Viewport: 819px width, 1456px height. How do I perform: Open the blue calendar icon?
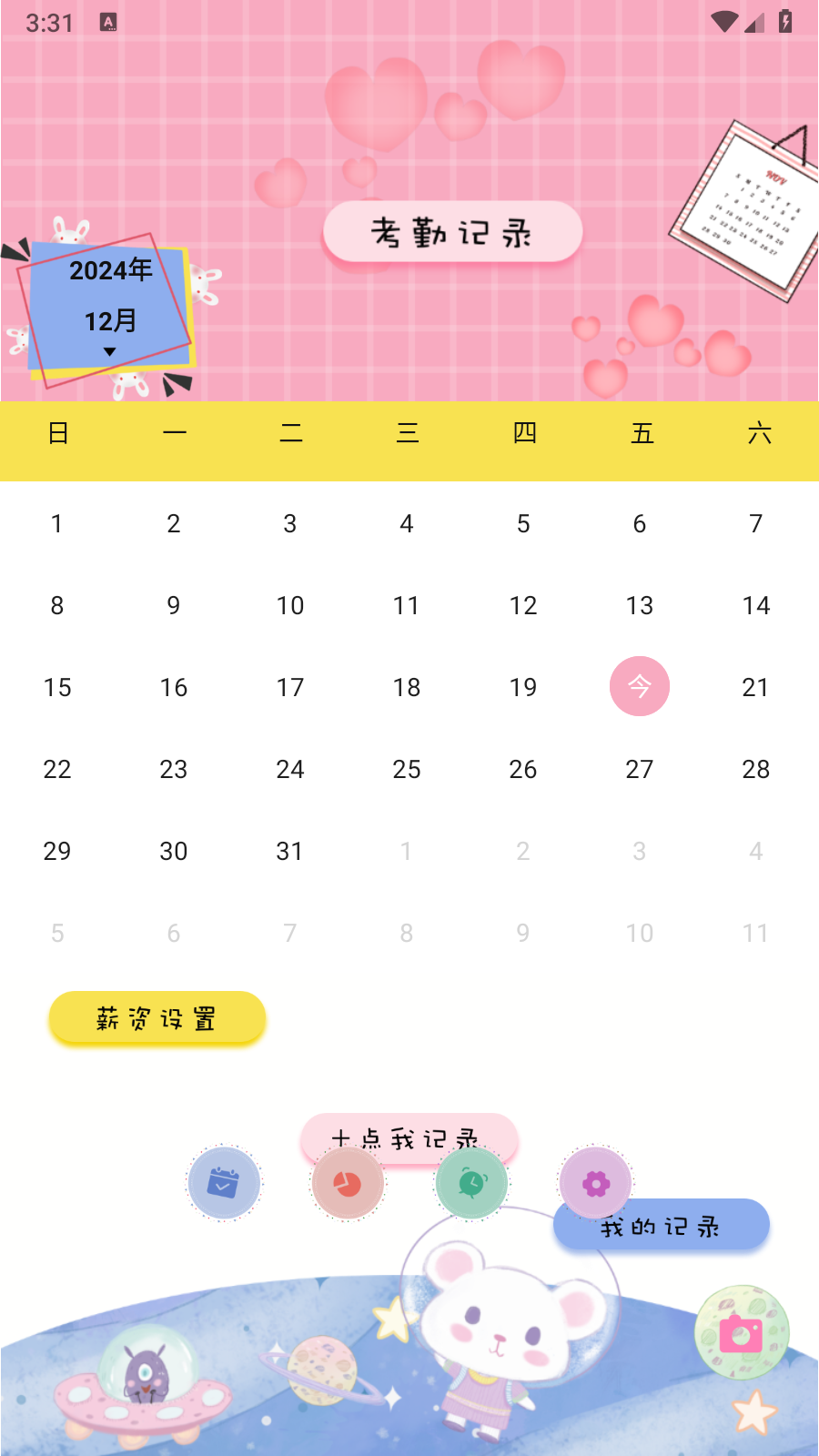(224, 1183)
